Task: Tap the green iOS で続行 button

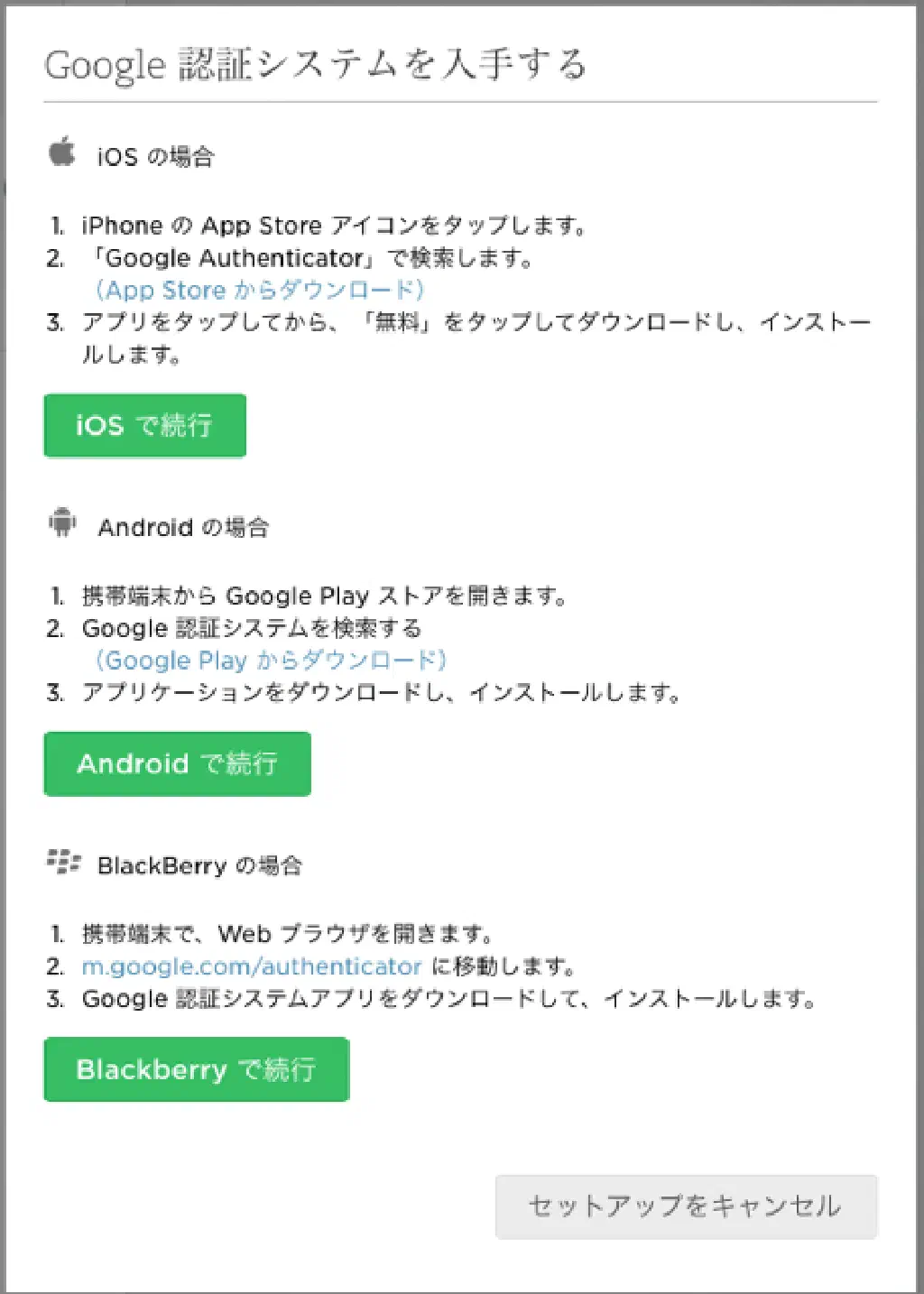Action: click(x=144, y=425)
